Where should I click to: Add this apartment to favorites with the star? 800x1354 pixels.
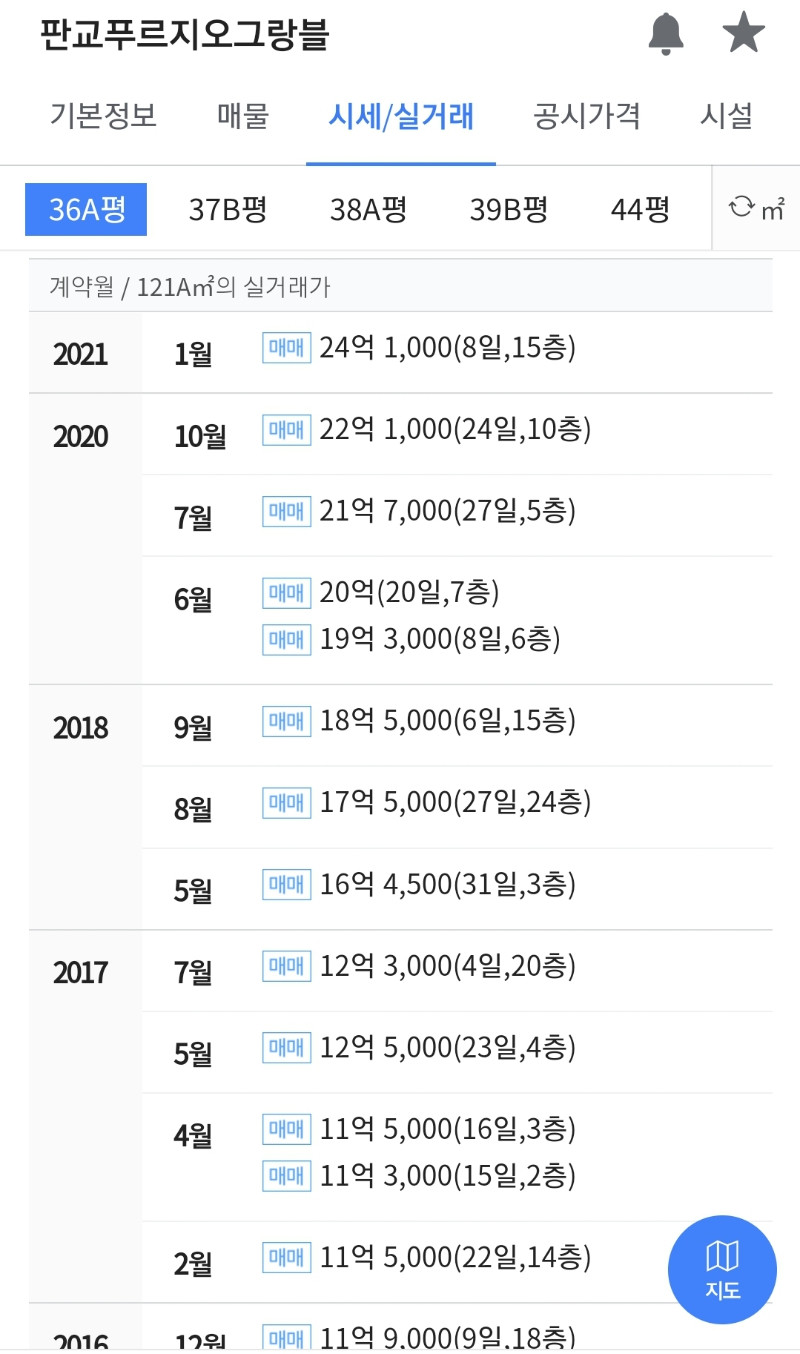coord(743,34)
